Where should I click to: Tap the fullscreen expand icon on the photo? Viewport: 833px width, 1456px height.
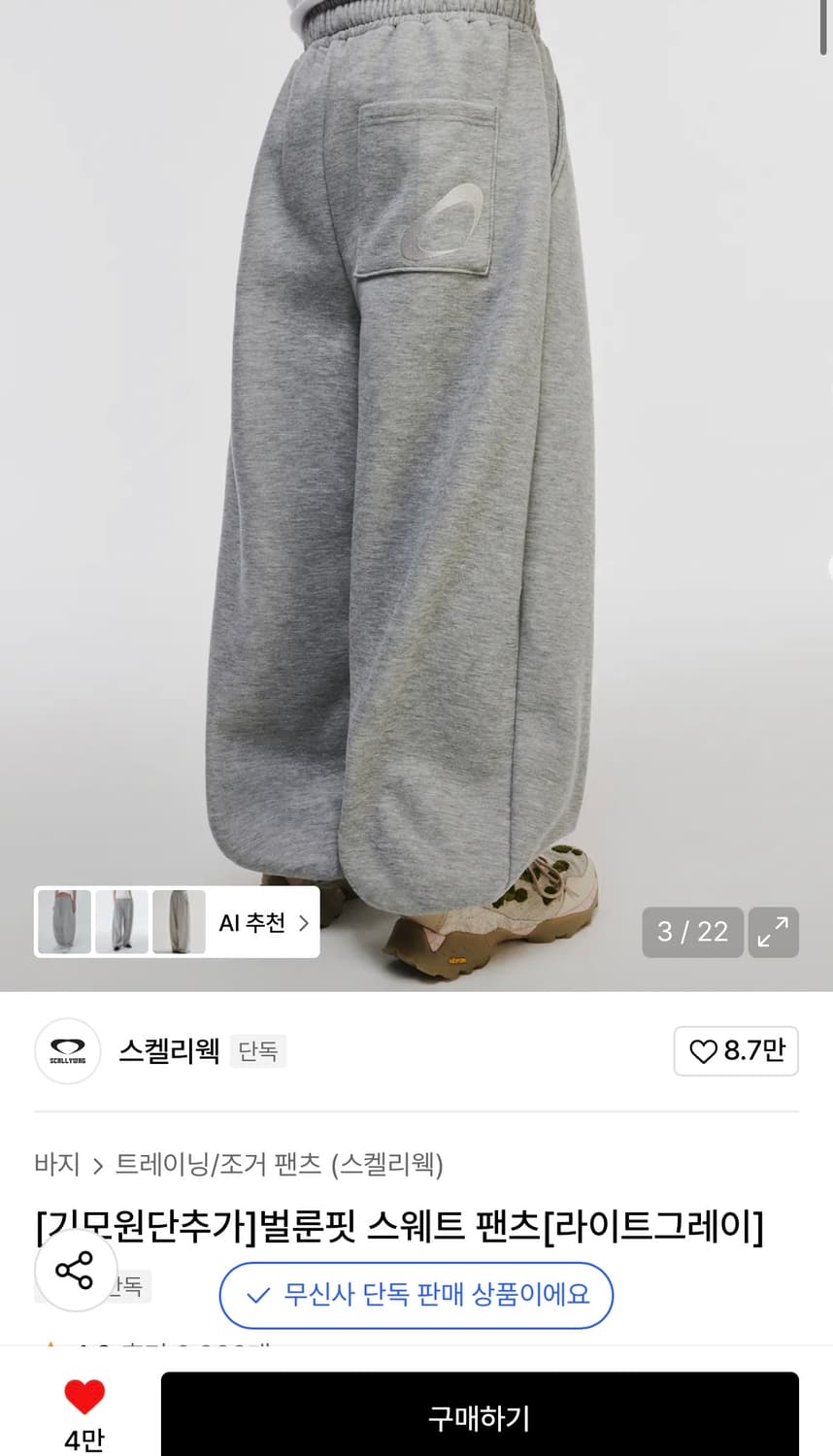(773, 932)
